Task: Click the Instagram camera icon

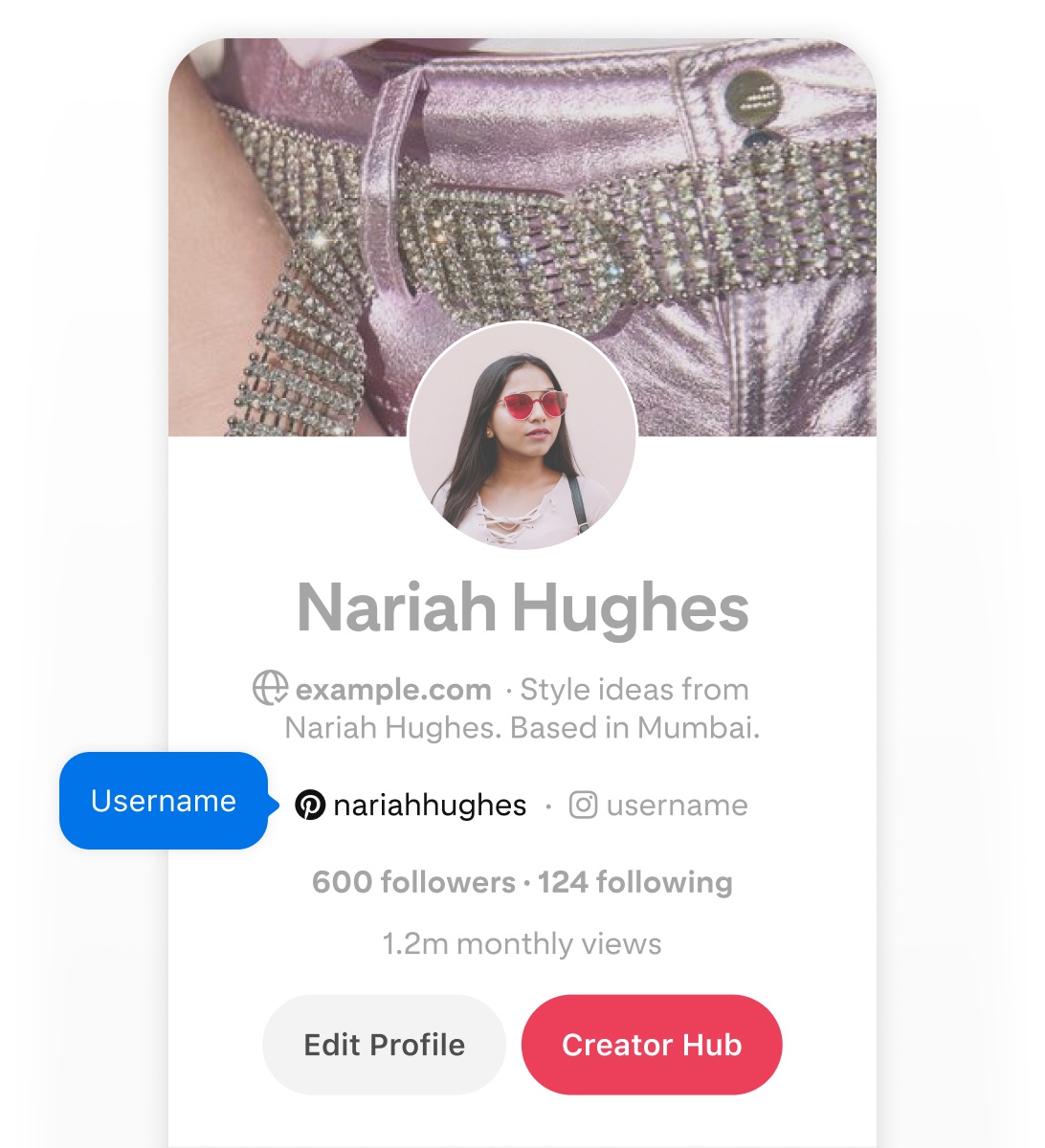Action: pos(583,805)
